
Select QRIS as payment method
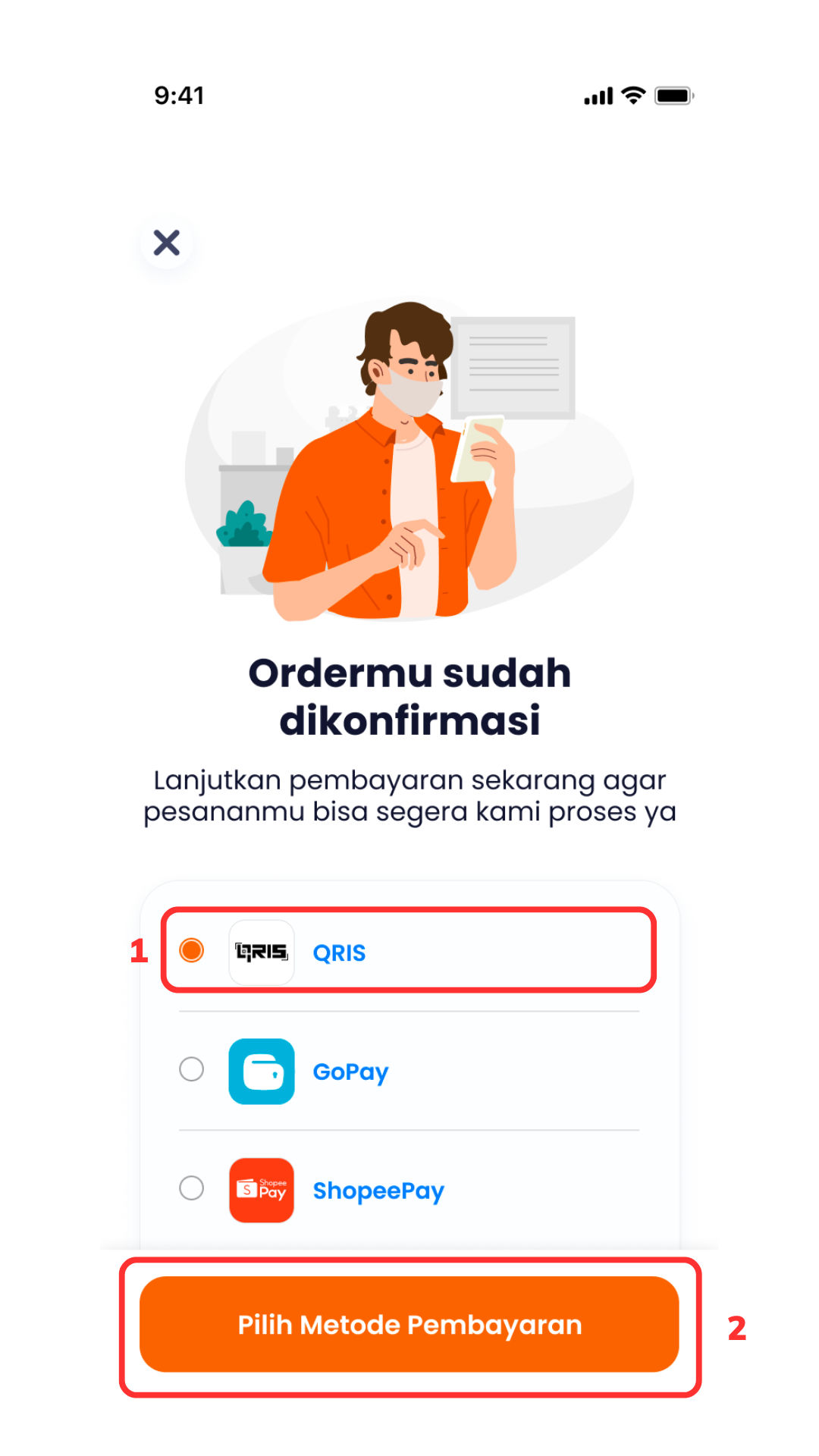(191, 950)
